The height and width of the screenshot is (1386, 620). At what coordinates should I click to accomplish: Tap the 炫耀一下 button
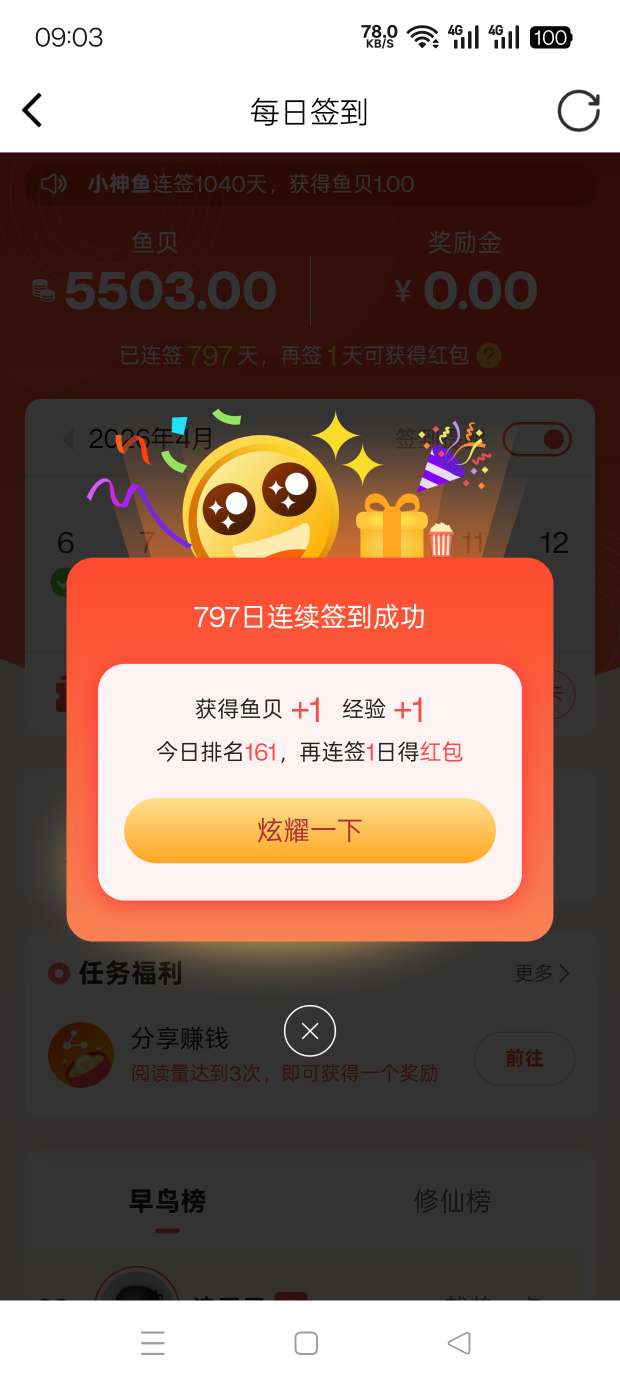[310, 830]
